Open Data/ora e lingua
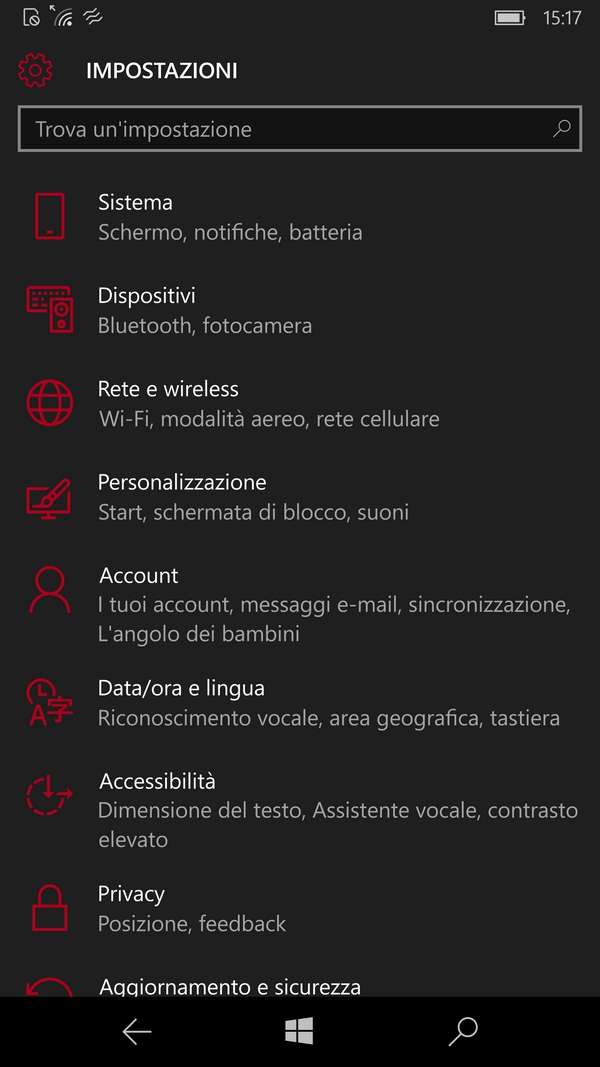 pyautogui.click(x=300, y=703)
